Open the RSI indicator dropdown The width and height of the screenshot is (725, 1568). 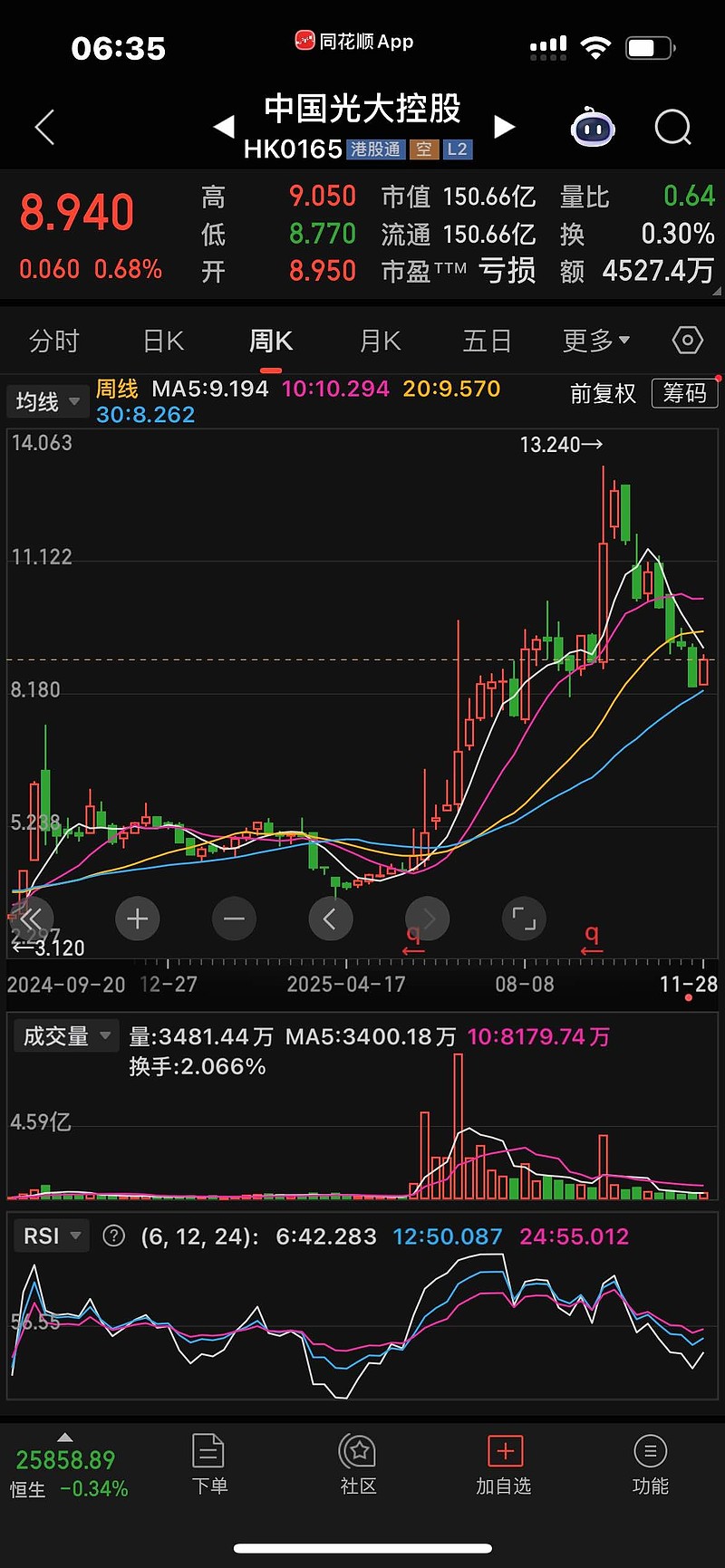click(51, 1235)
